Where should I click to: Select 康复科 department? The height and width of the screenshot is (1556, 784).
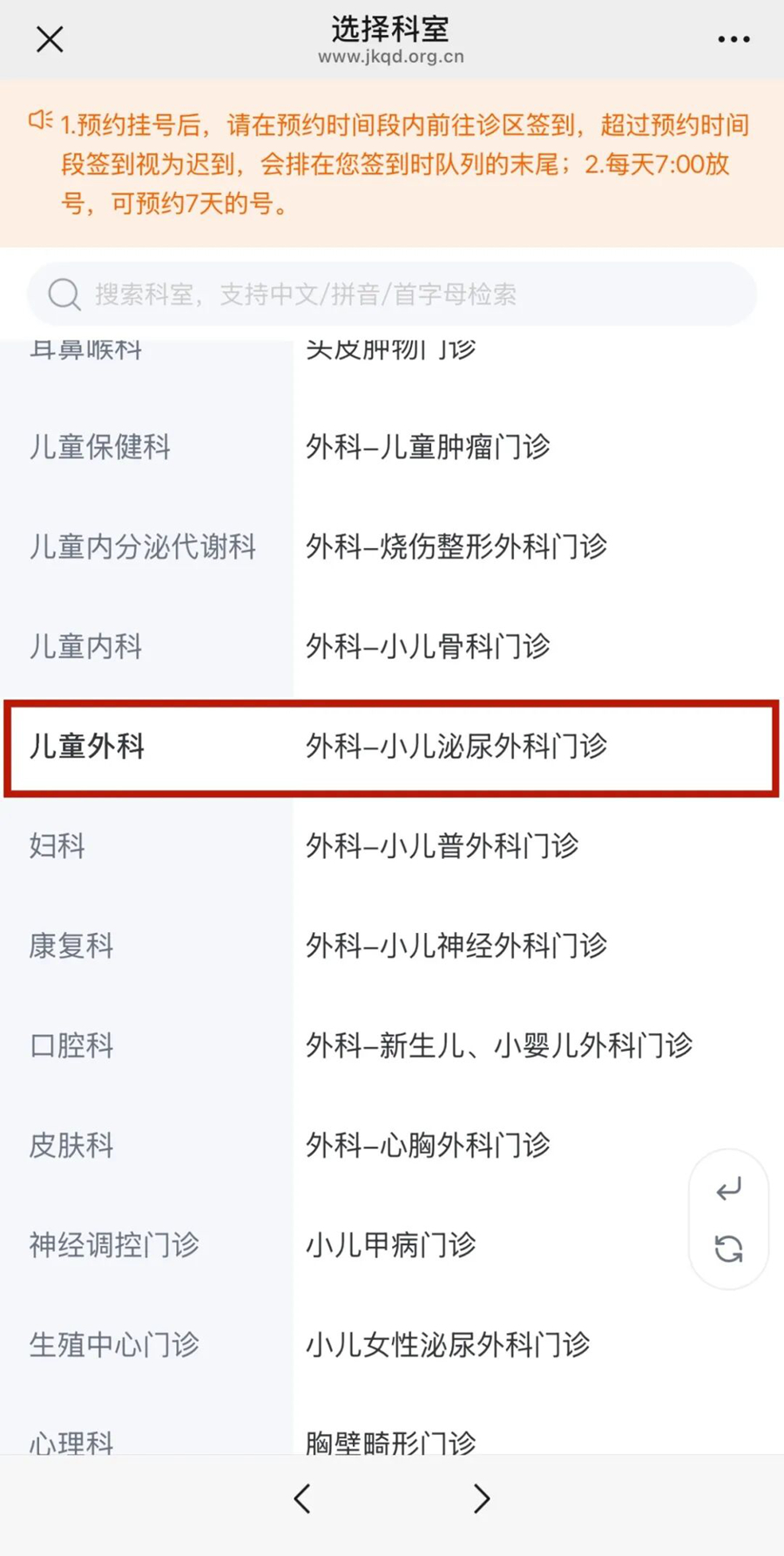pyautogui.click(x=146, y=945)
